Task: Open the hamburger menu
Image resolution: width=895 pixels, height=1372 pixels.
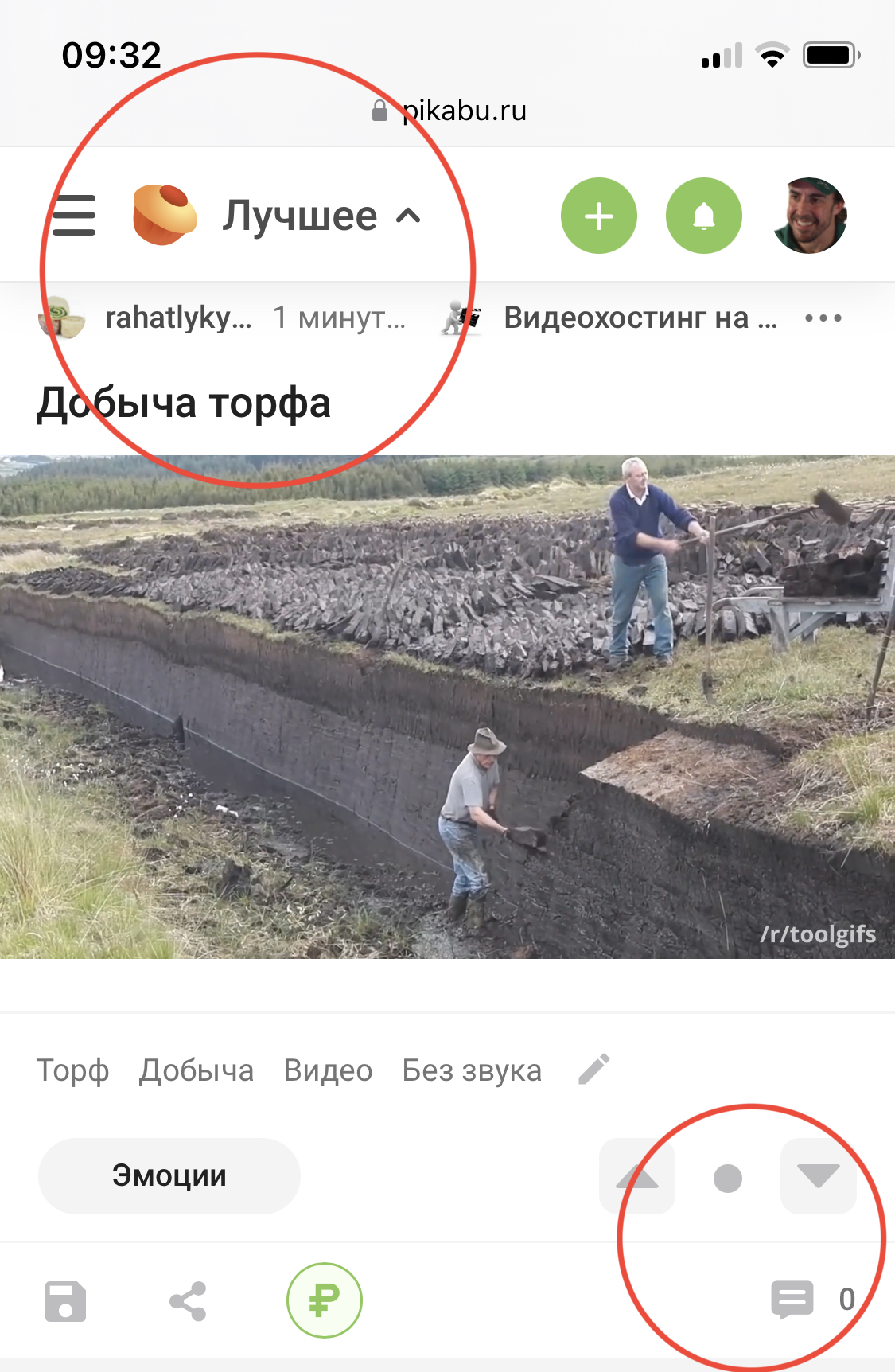Action: 74,216
